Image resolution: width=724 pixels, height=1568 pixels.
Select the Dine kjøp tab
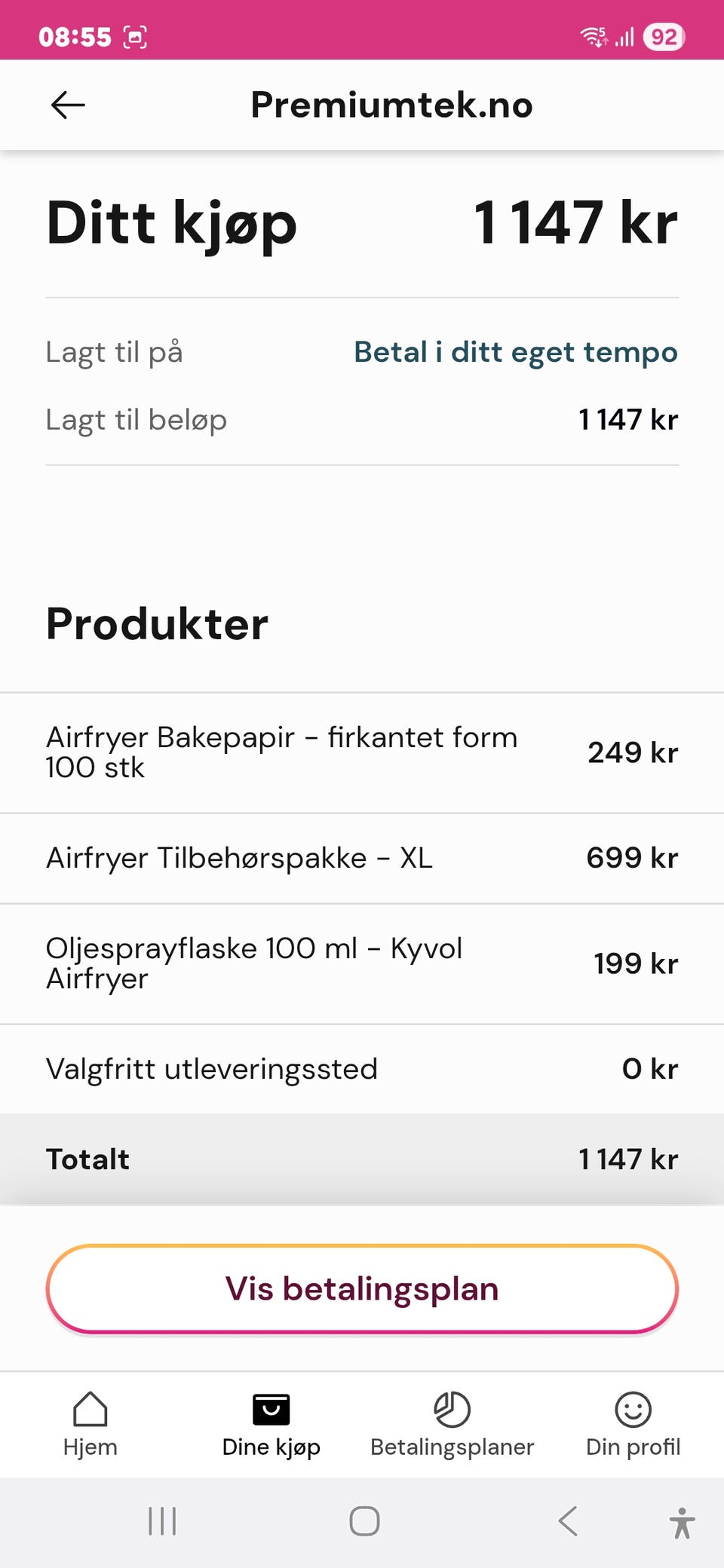271,1424
